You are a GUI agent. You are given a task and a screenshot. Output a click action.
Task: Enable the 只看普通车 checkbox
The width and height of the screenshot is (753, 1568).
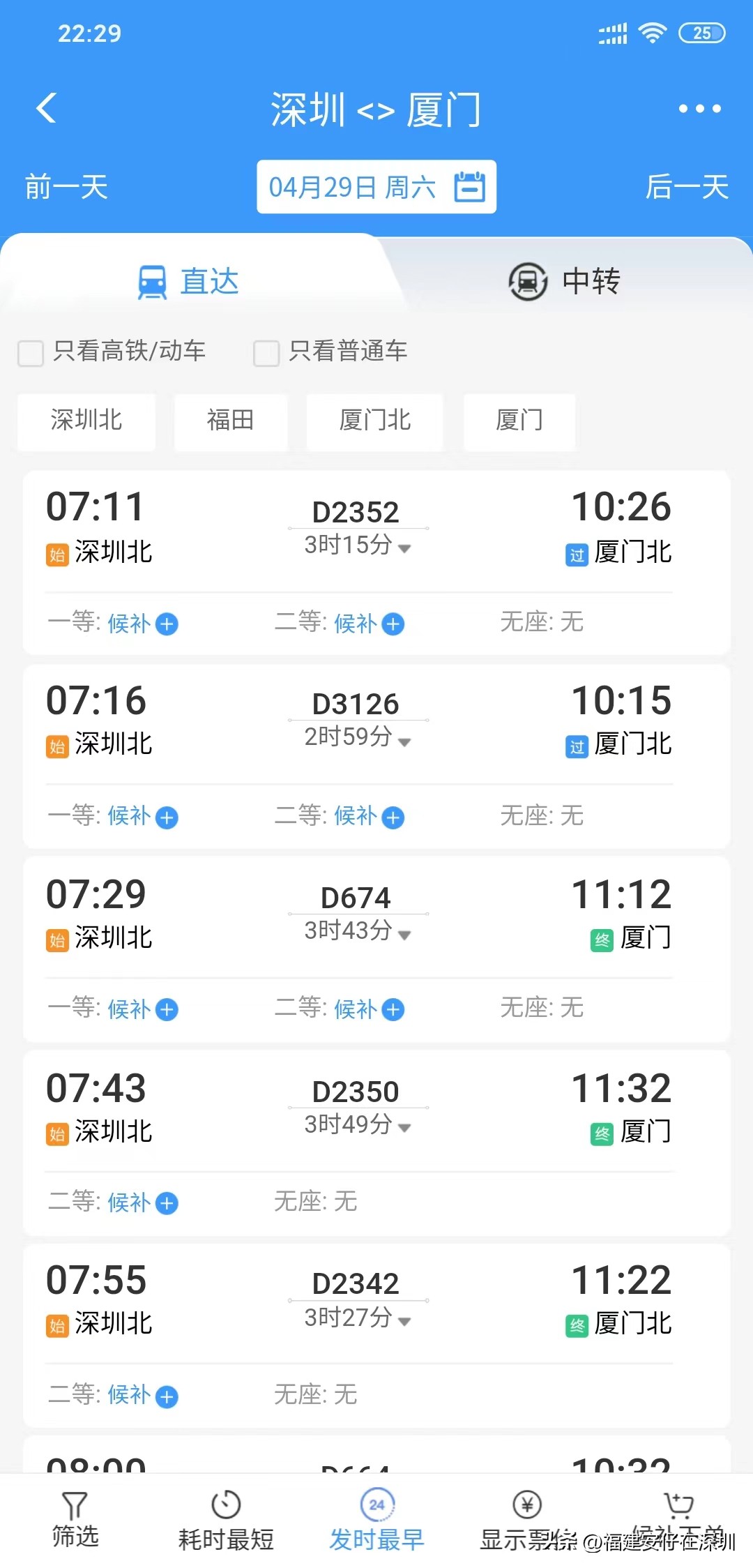[266, 353]
